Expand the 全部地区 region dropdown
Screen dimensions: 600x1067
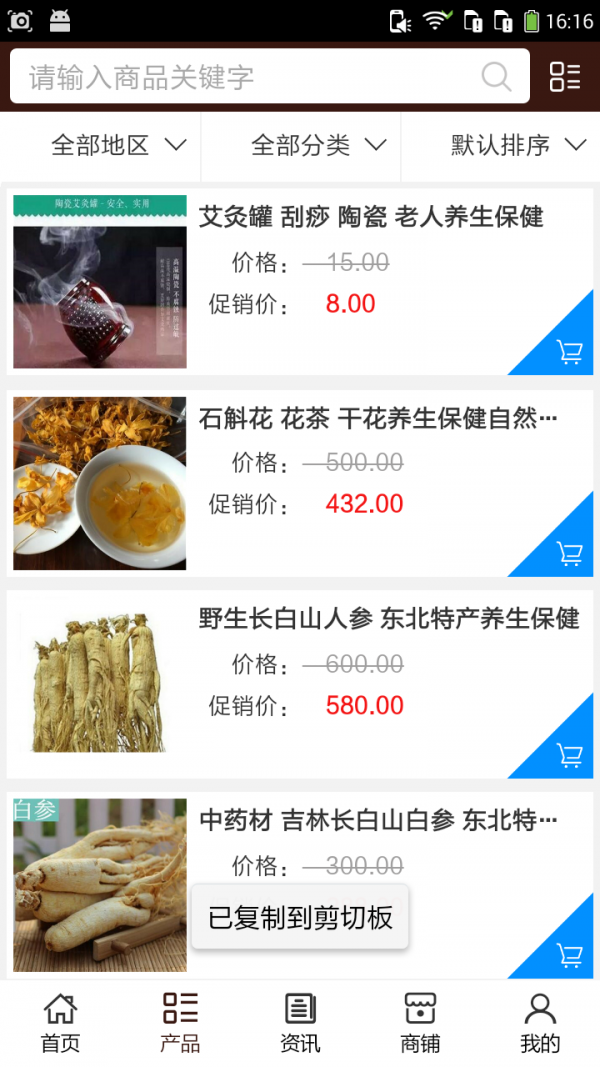(x=118, y=146)
